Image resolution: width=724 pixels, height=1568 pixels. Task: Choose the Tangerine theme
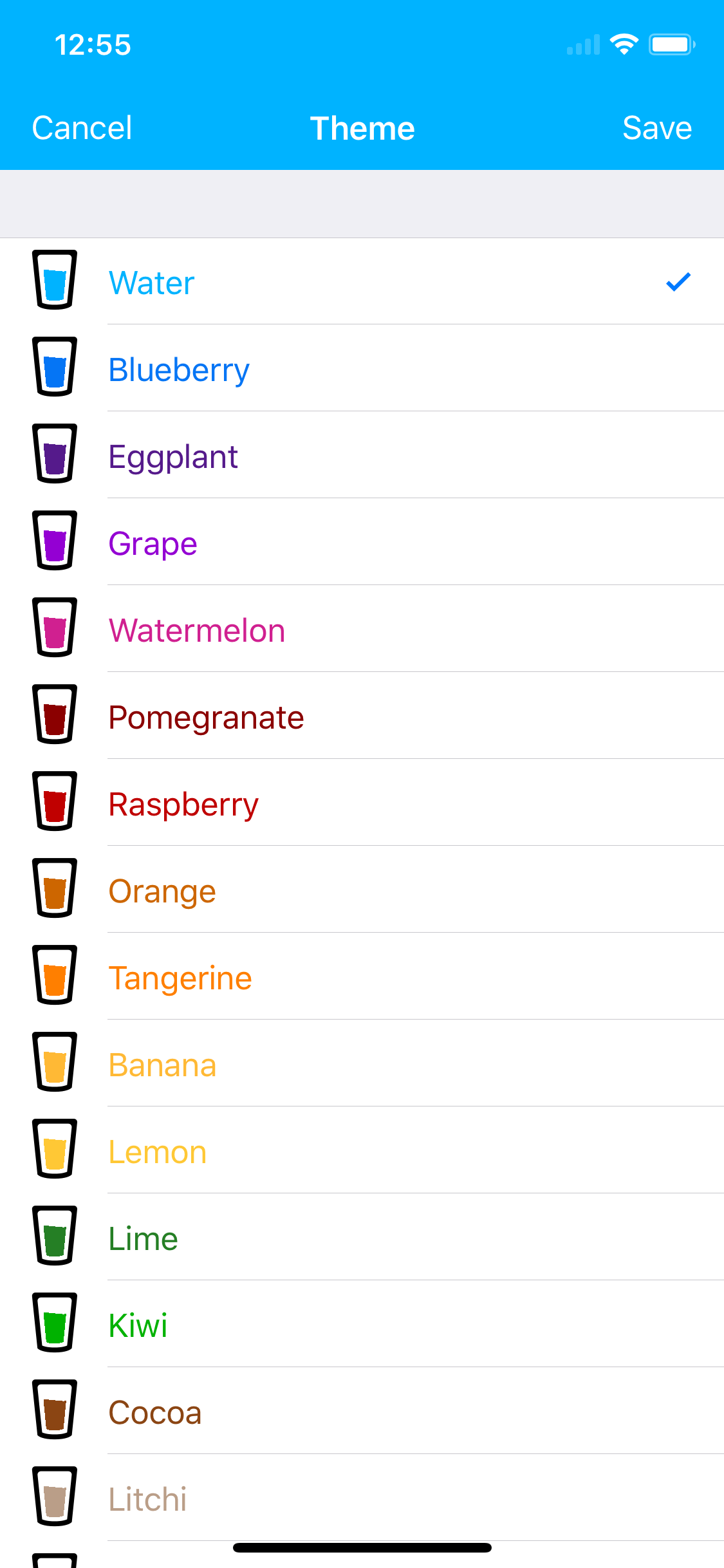(180, 977)
